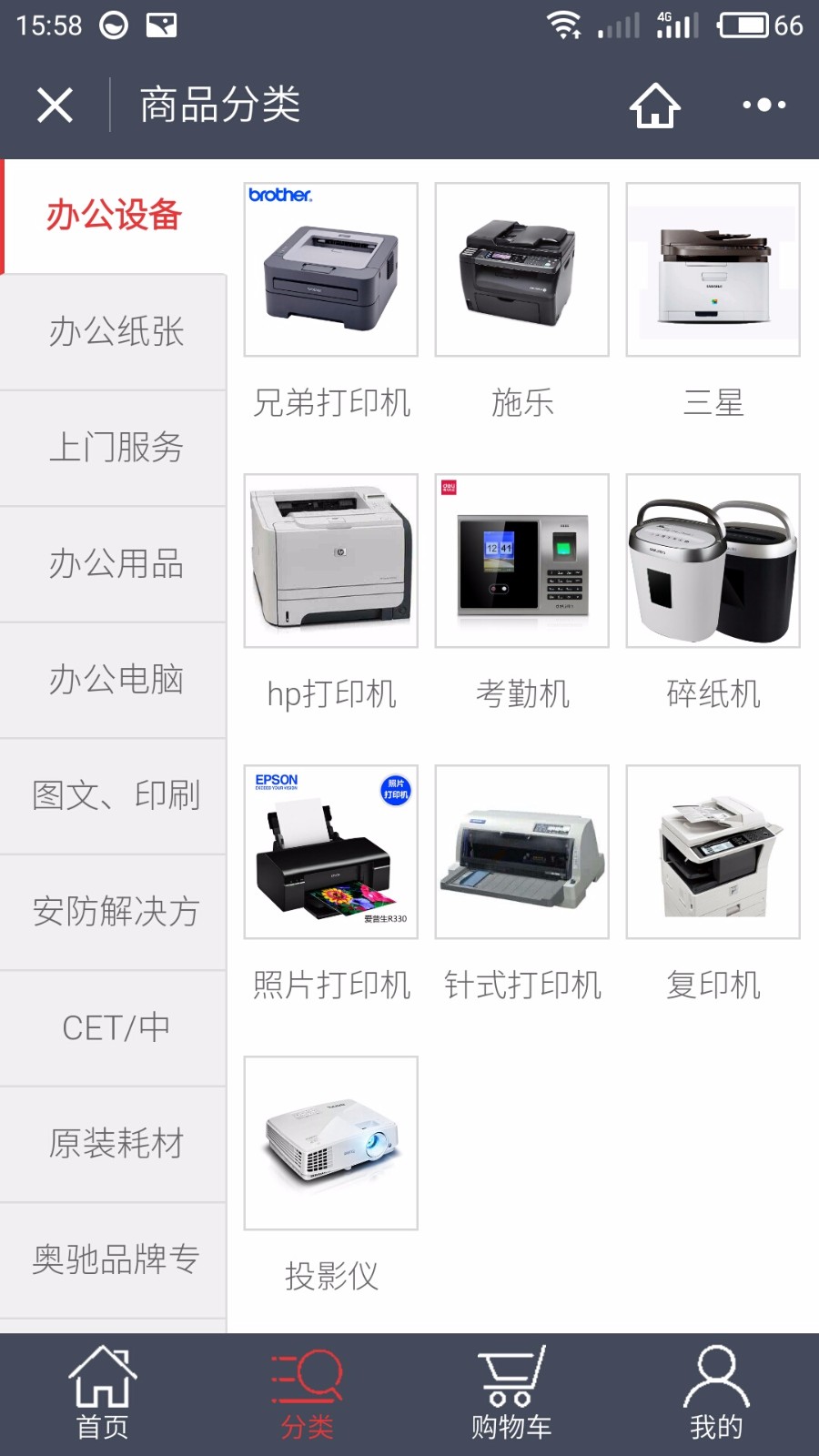This screenshot has height=1456, width=819.
Task: Open the three-dot overflow menu
Action: click(x=764, y=106)
